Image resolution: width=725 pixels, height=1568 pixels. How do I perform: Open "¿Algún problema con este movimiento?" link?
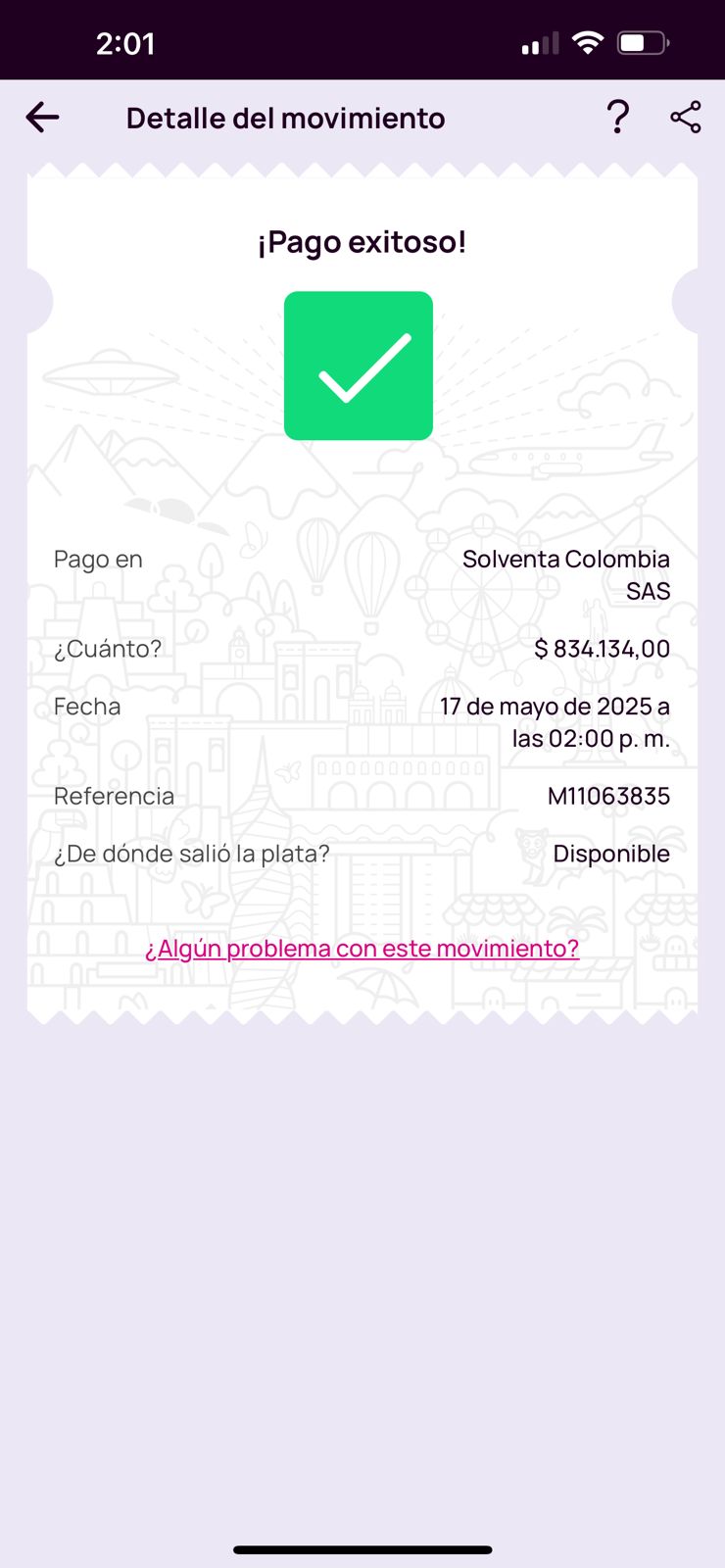(x=362, y=949)
